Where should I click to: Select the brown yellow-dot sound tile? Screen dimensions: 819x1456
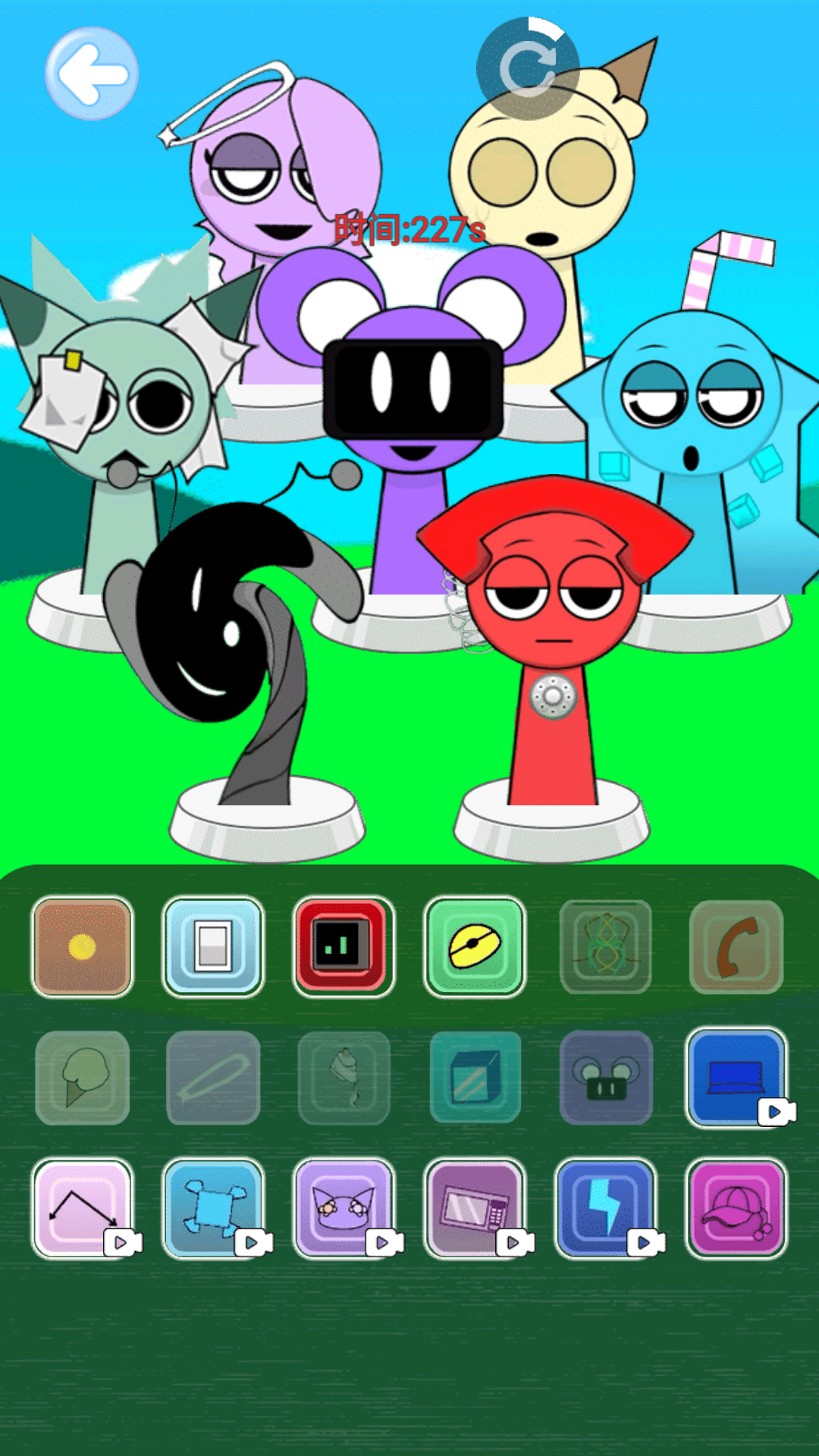tap(83, 947)
